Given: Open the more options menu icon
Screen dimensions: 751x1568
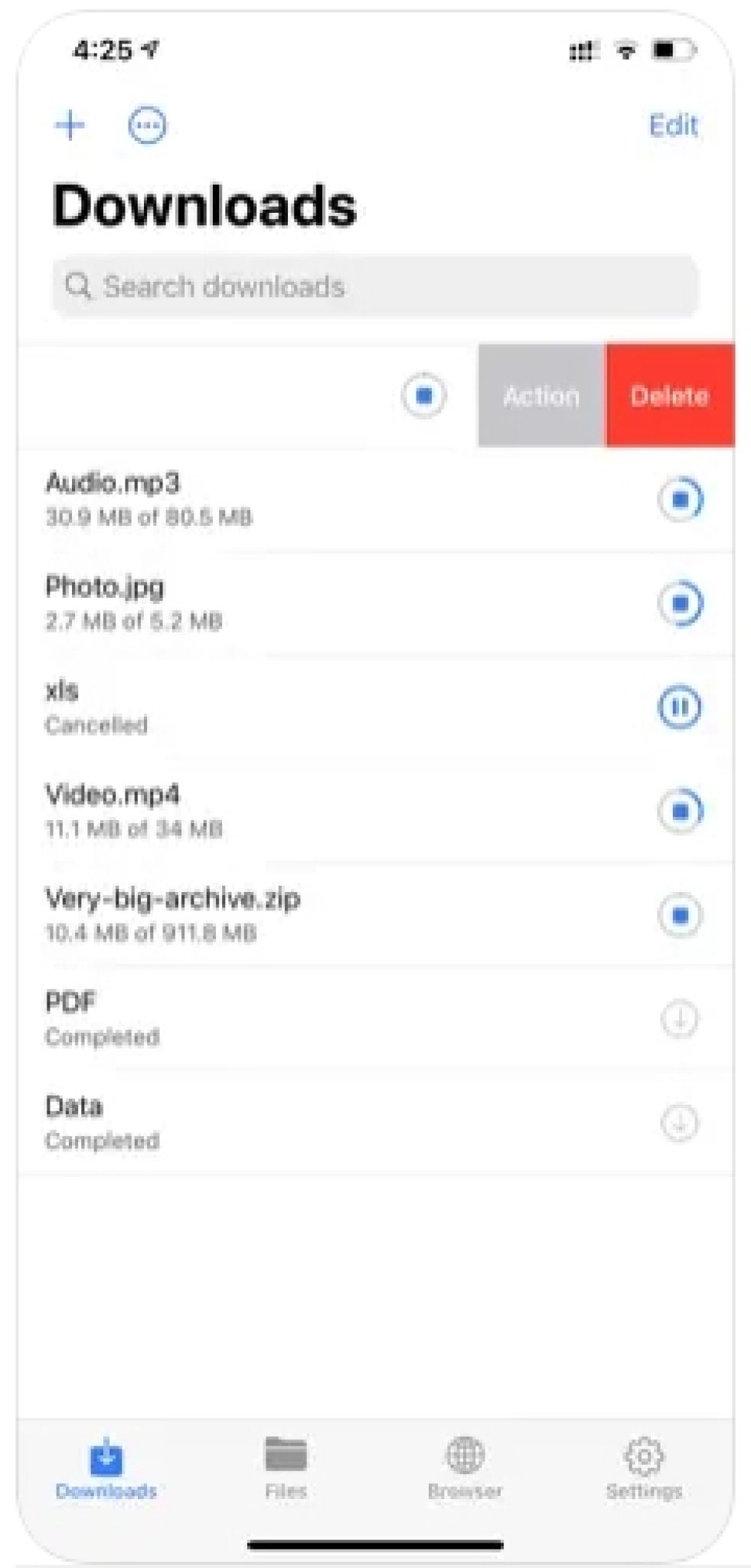Looking at the screenshot, I should tap(146, 126).
